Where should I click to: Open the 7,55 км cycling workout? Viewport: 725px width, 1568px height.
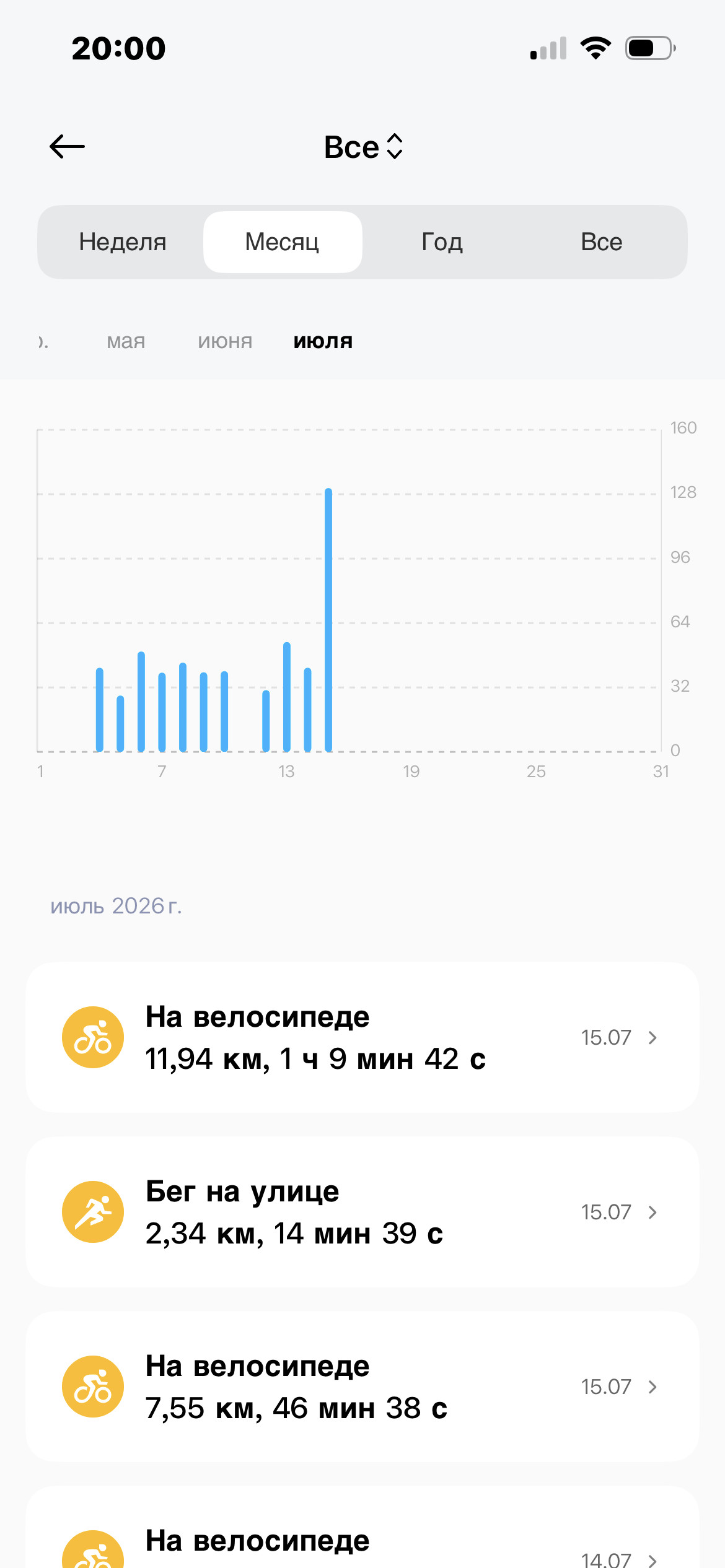coord(362,1387)
